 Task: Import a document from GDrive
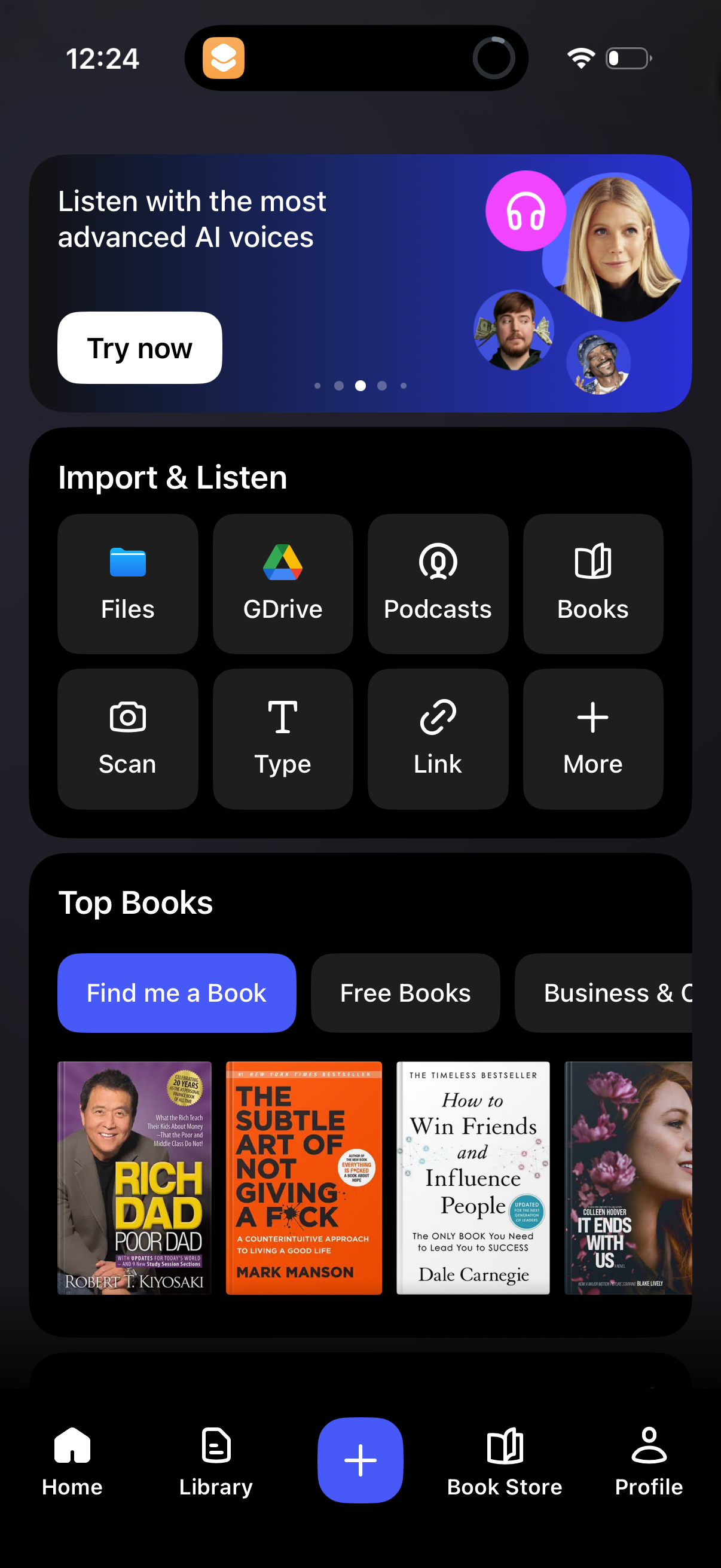pyautogui.click(x=282, y=584)
